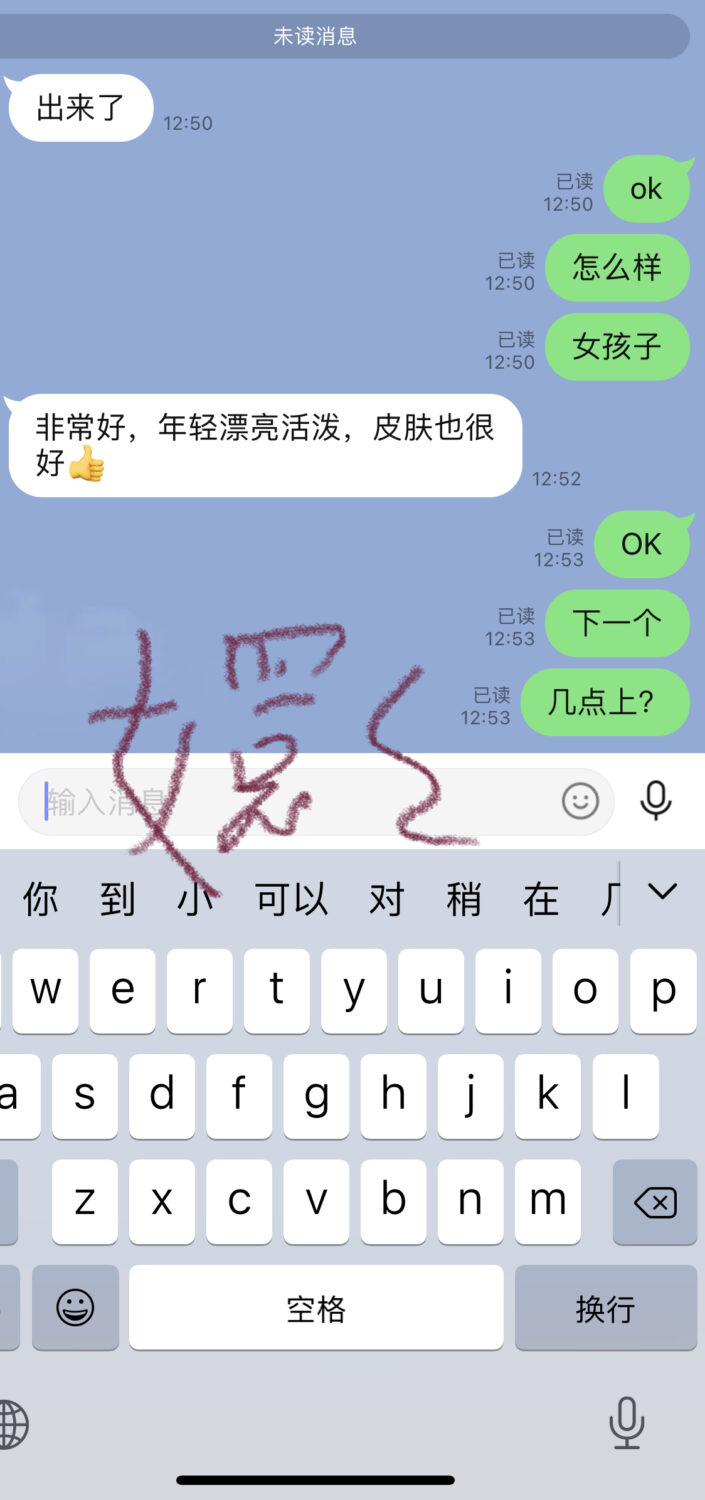
Task: Expand the candidate word list chevron
Action: click(663, 891)
